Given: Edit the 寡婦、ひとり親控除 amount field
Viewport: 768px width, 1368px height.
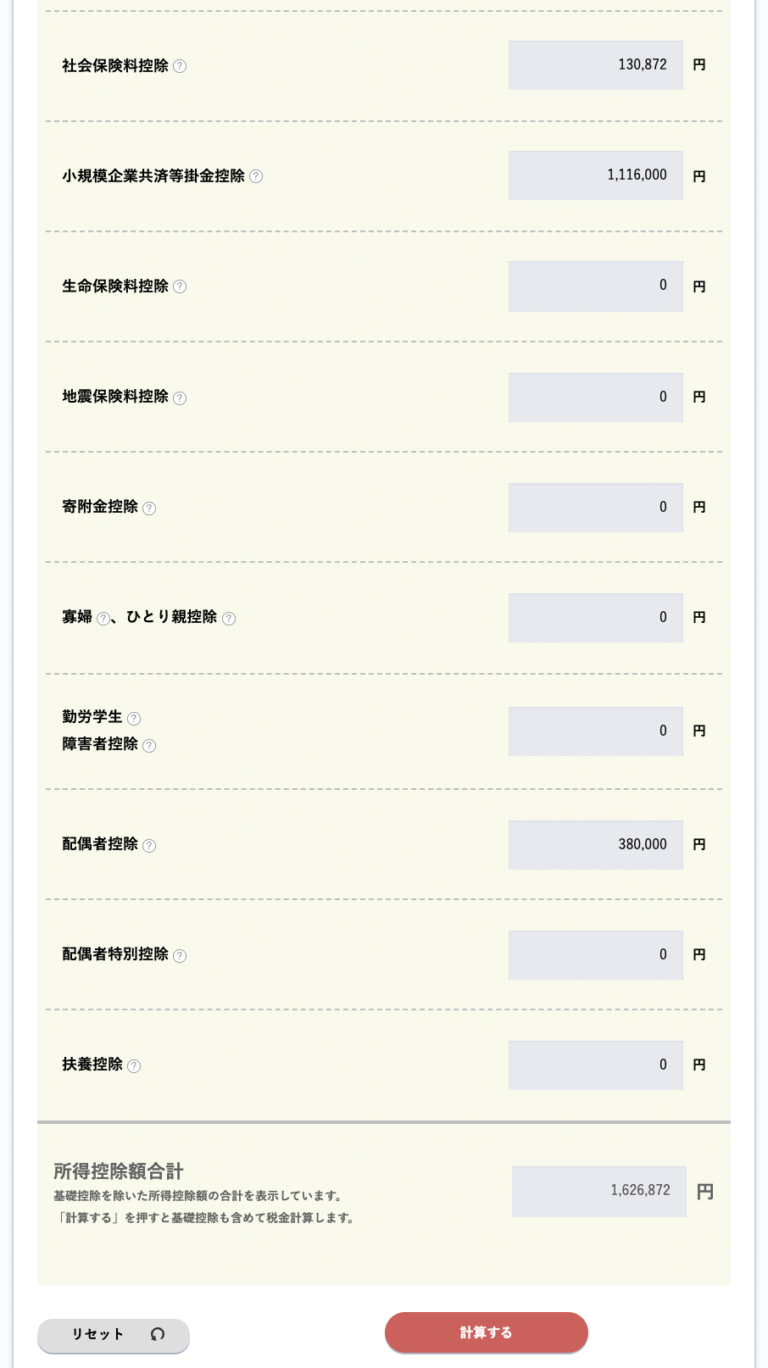Looking at the screenshot, I should point(596,617).
